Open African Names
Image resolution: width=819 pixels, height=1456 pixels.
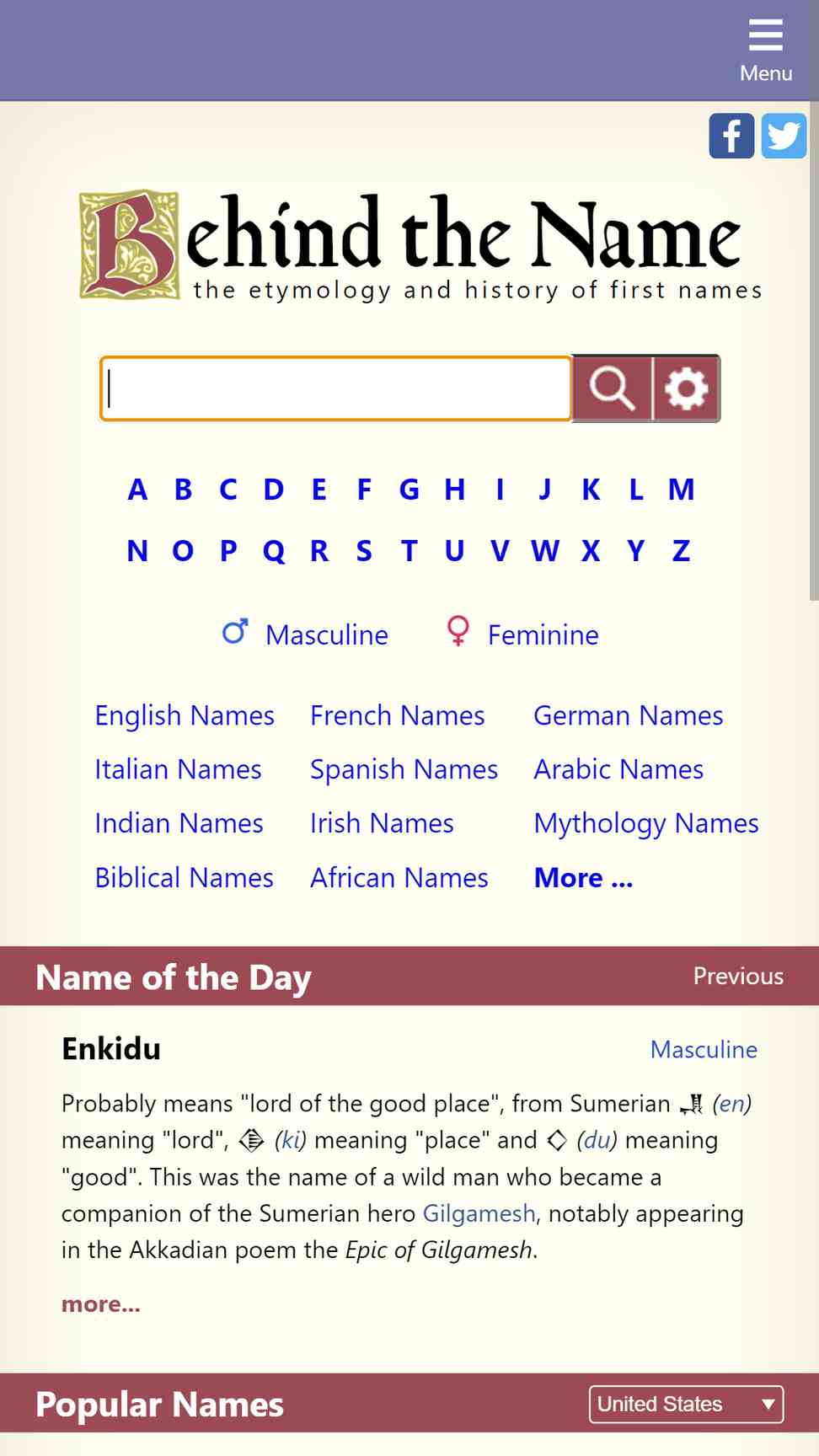point(399,877)
